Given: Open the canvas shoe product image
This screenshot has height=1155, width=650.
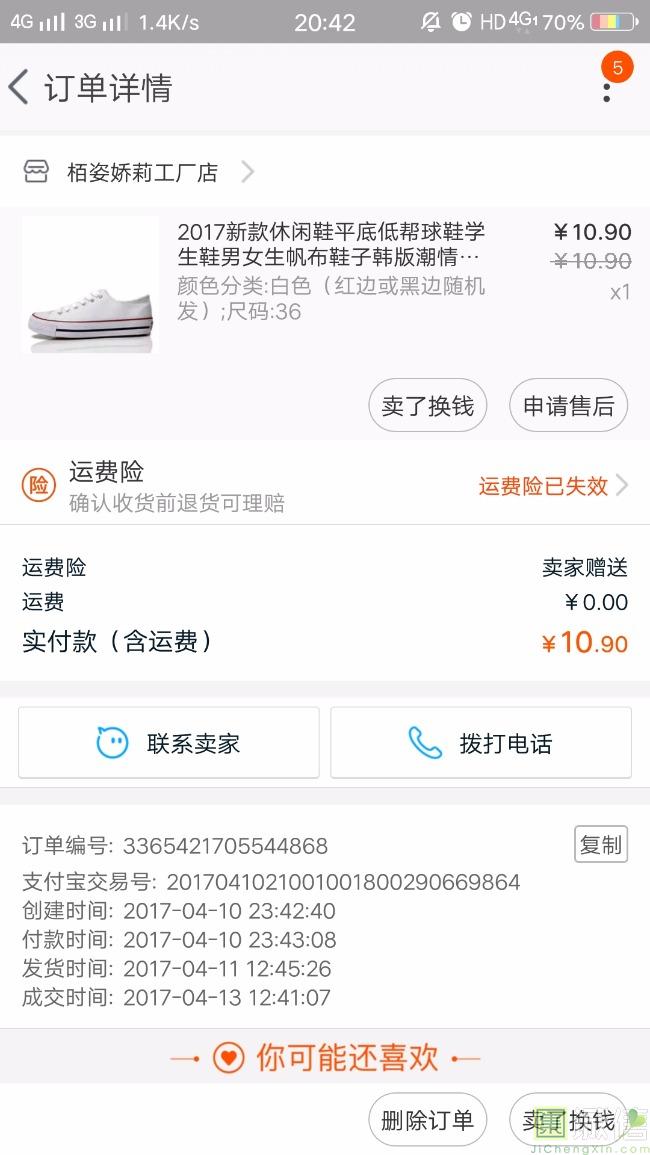Looking at the screenshot, I should [90, 286].
